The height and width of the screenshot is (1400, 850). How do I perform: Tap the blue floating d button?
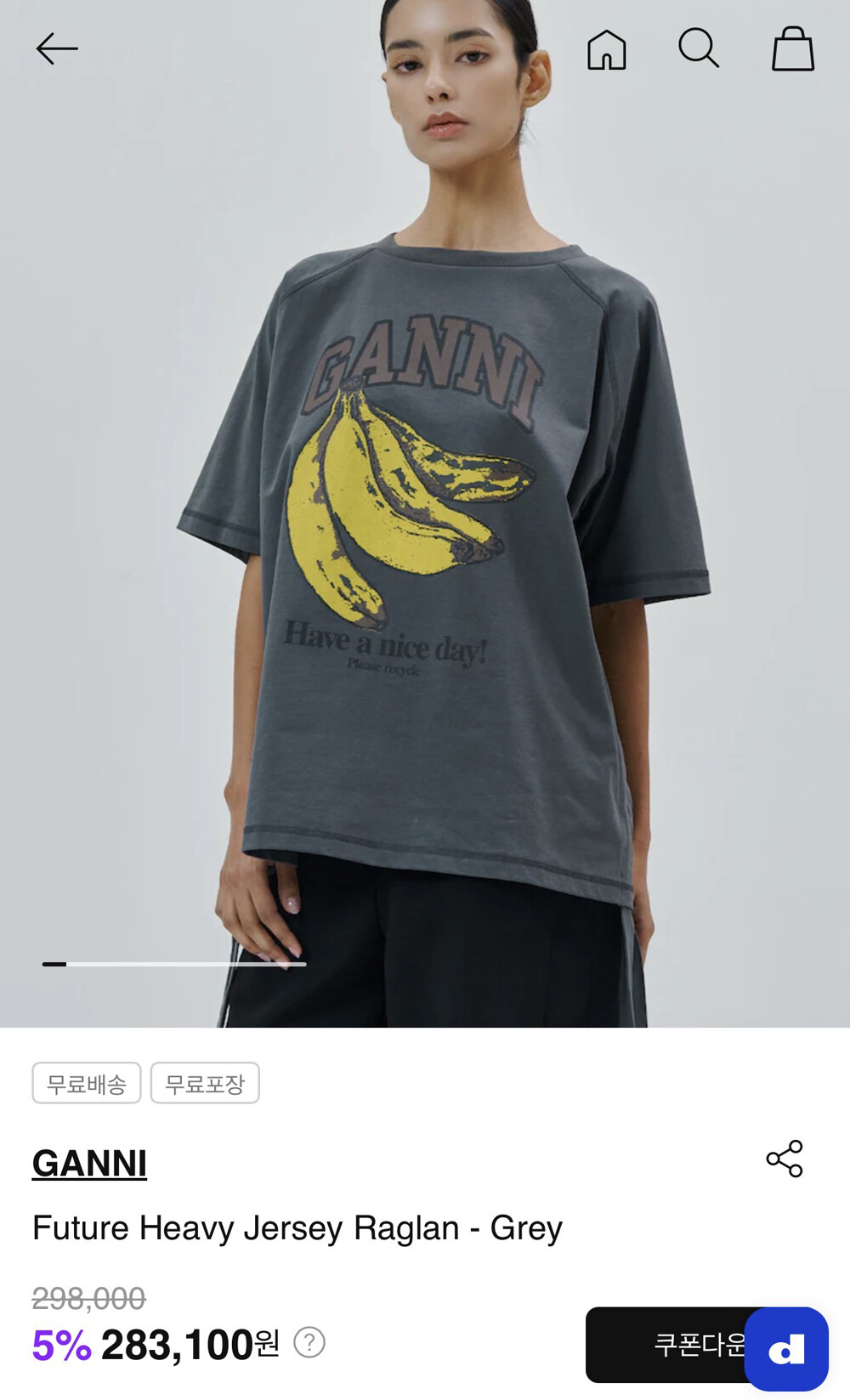(x=786, y=1348)
